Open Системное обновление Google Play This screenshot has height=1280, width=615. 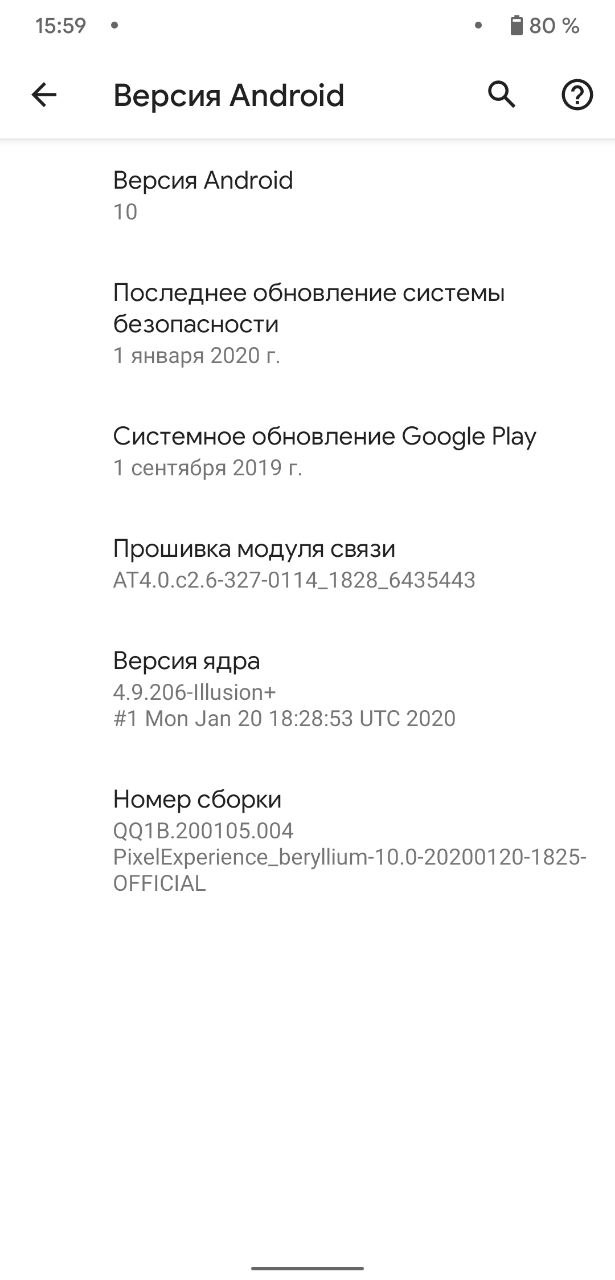tap(307, 451)
